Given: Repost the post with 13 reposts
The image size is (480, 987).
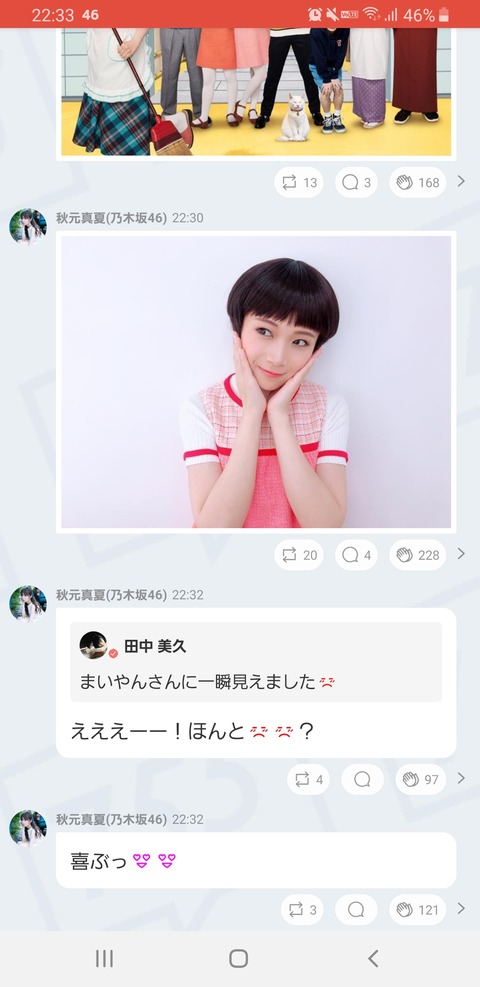Looking at the screenshot, I should [x=299, y=183].
